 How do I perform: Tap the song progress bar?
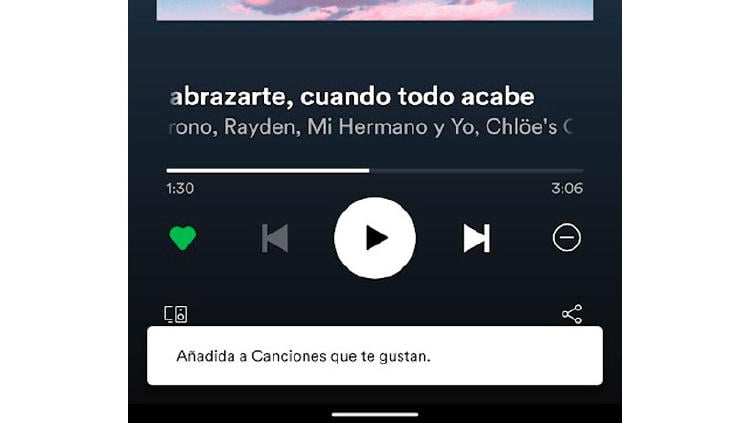(375, 171)
